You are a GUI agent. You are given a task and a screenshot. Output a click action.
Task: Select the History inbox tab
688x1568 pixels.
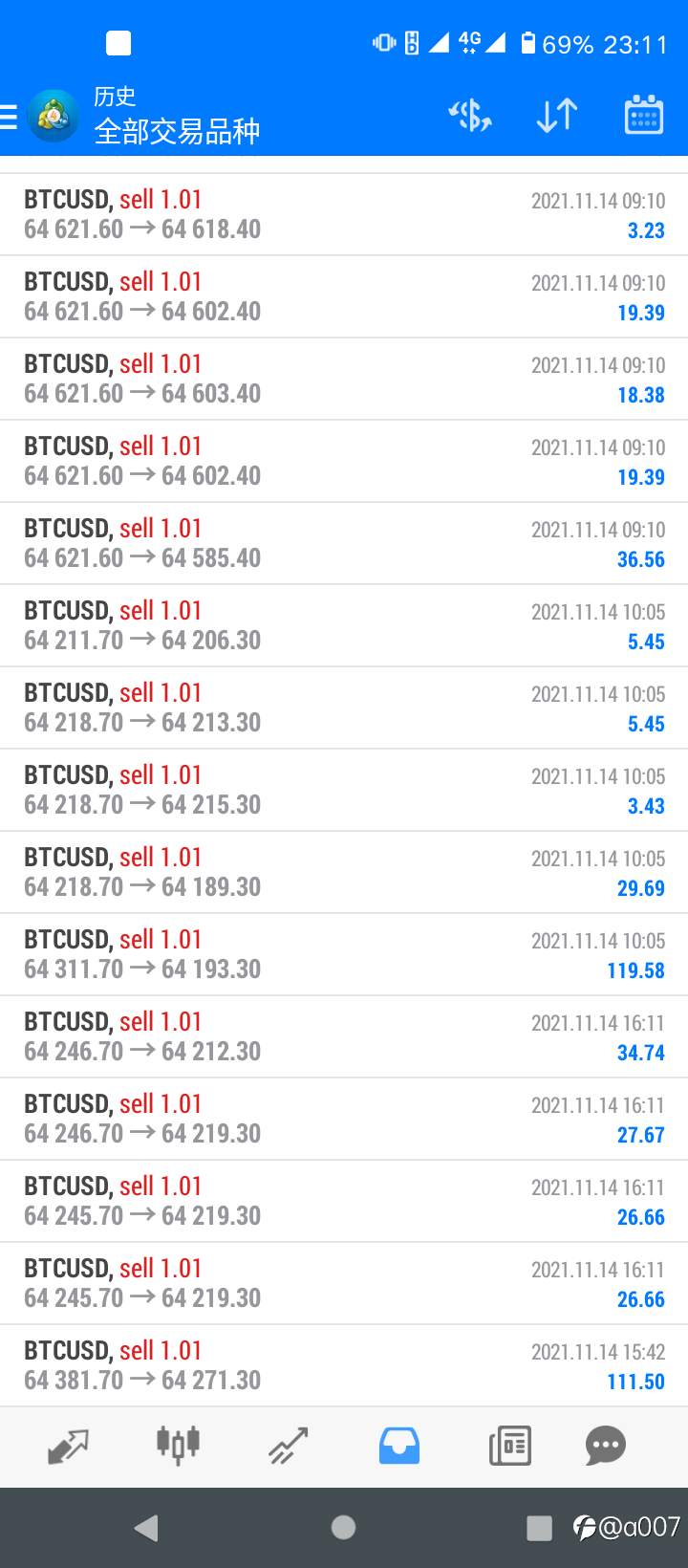pos(398,1446)
